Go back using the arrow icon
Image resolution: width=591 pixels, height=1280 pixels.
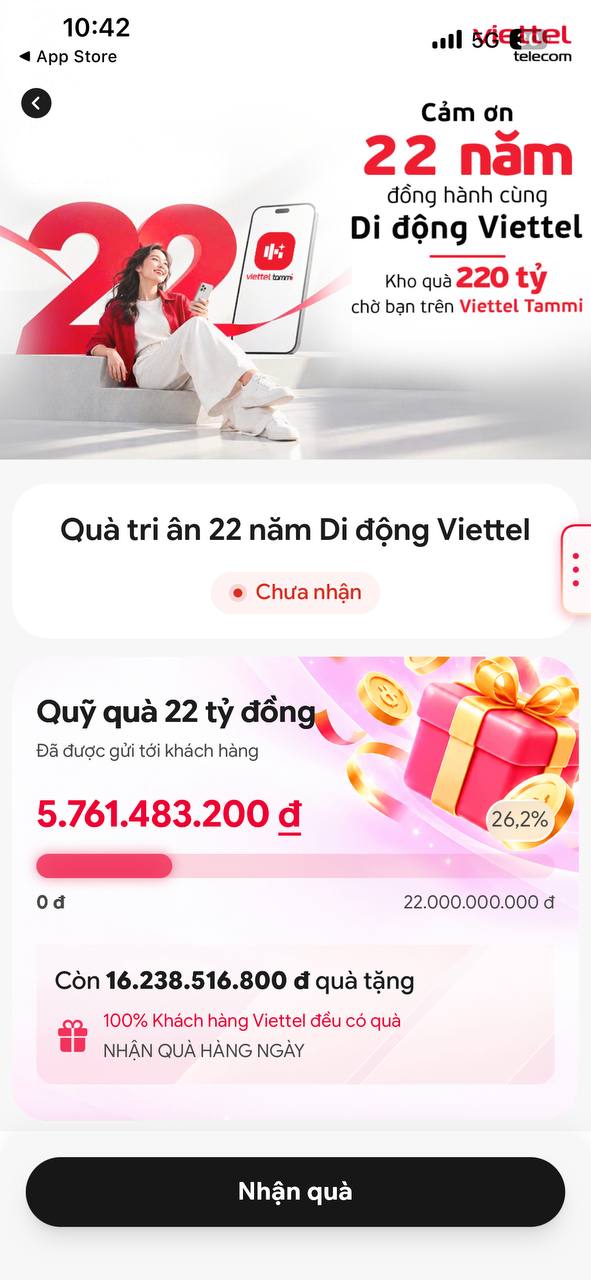[36, 103]
